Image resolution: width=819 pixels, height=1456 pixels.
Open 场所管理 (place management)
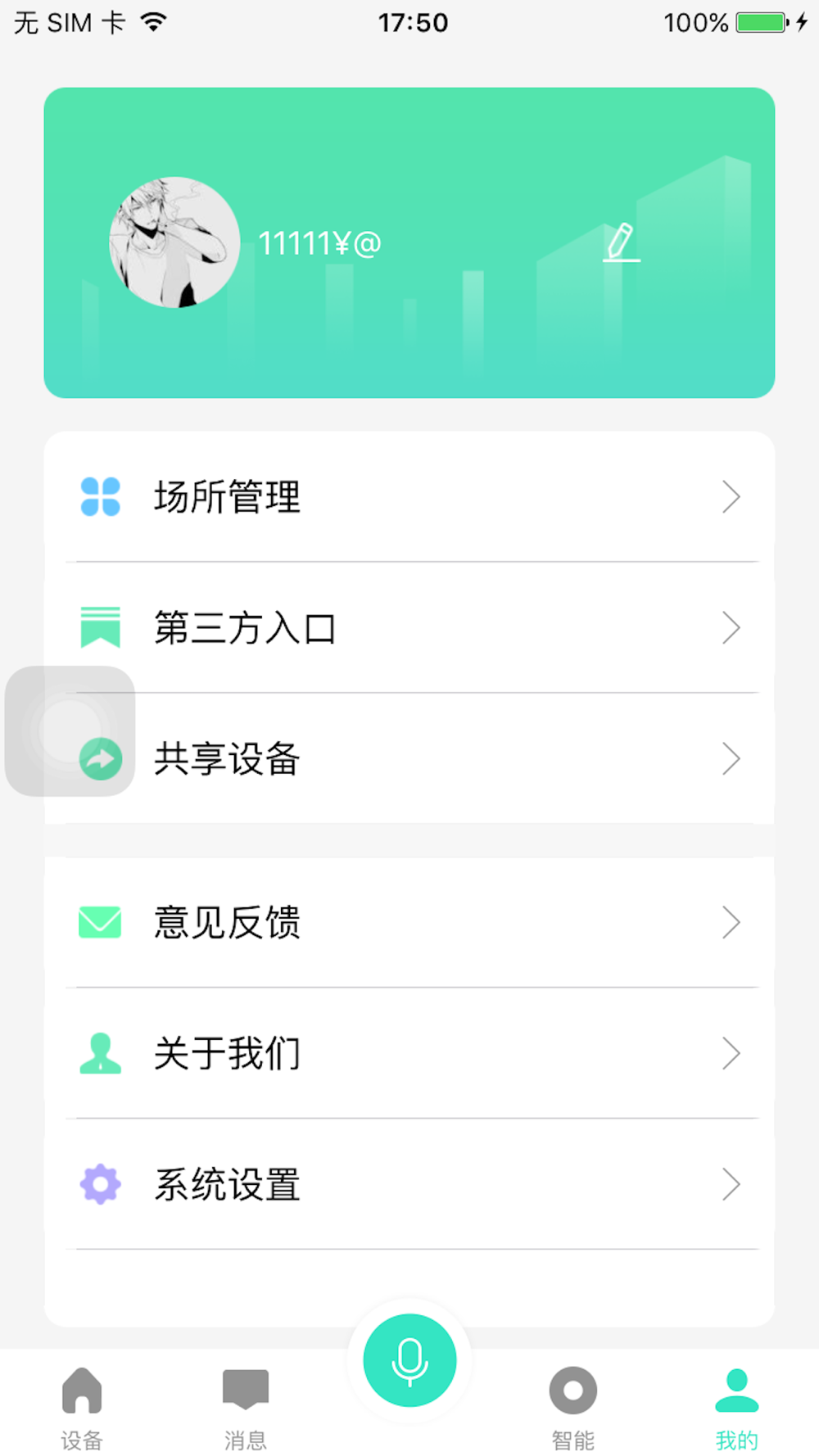click(409, 497)
